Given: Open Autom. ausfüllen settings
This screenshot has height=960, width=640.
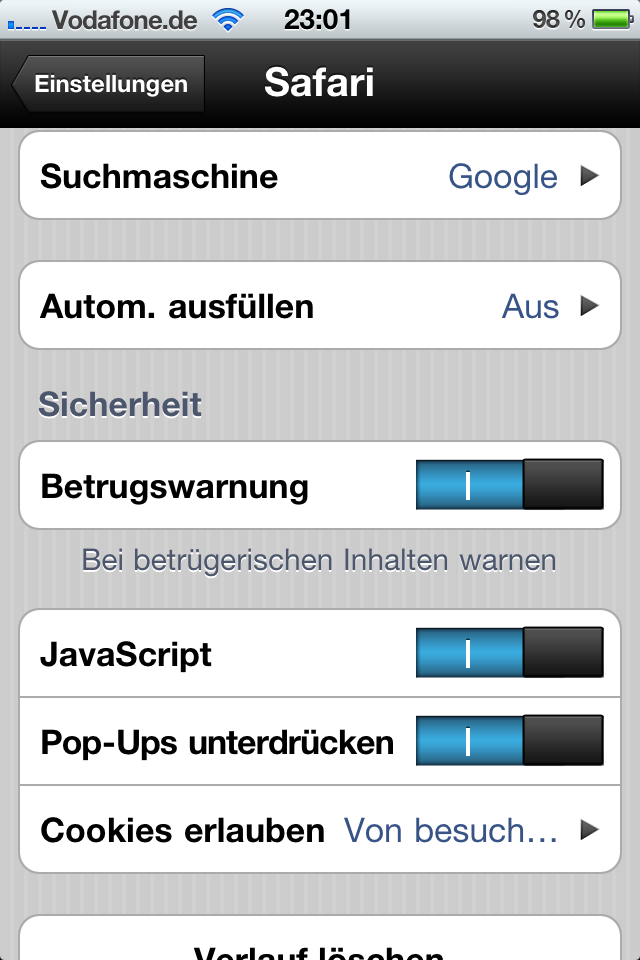Looking at the screenshot, I should click(320, 306).
